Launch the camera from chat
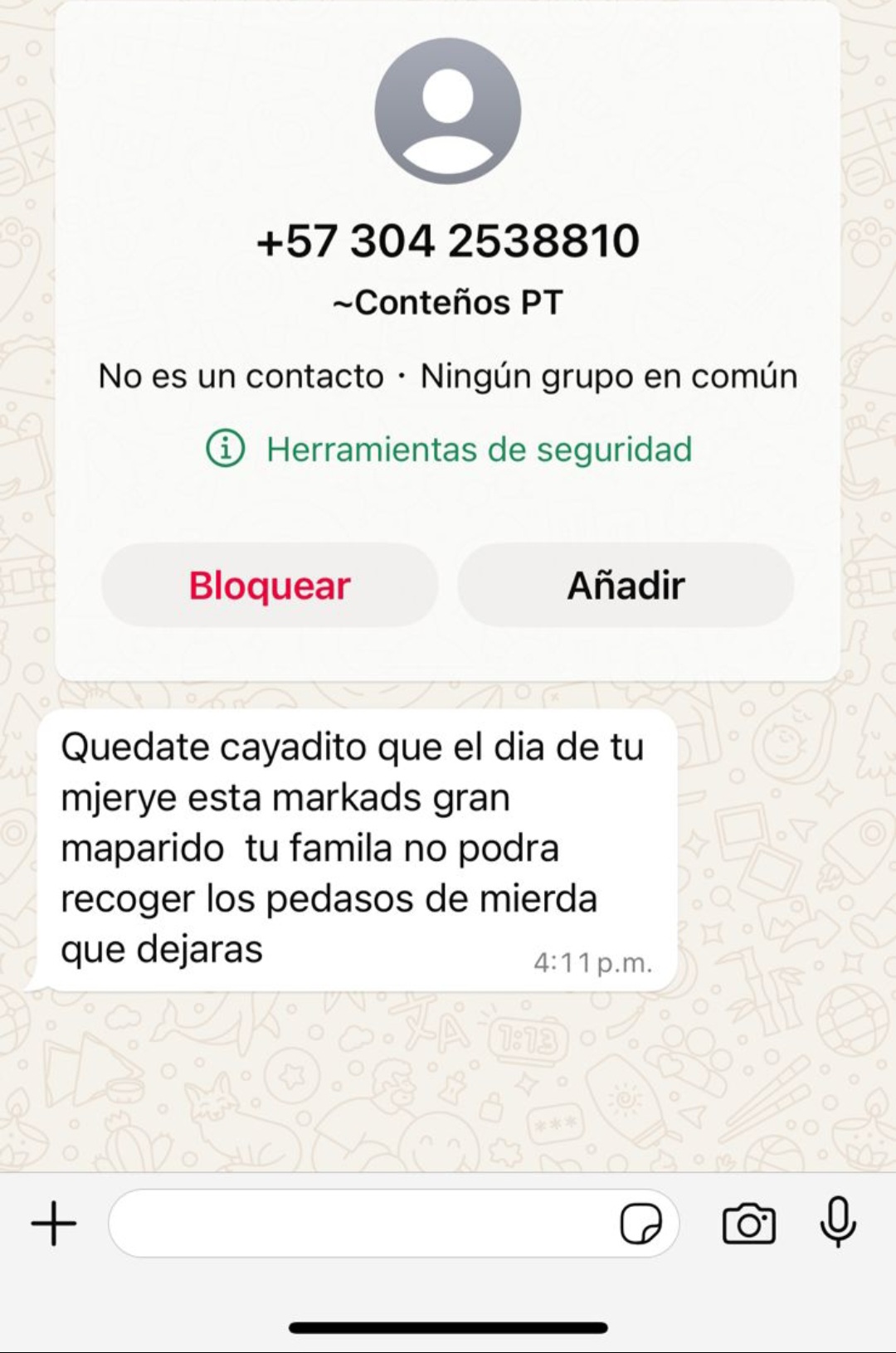 point(749,1224)
